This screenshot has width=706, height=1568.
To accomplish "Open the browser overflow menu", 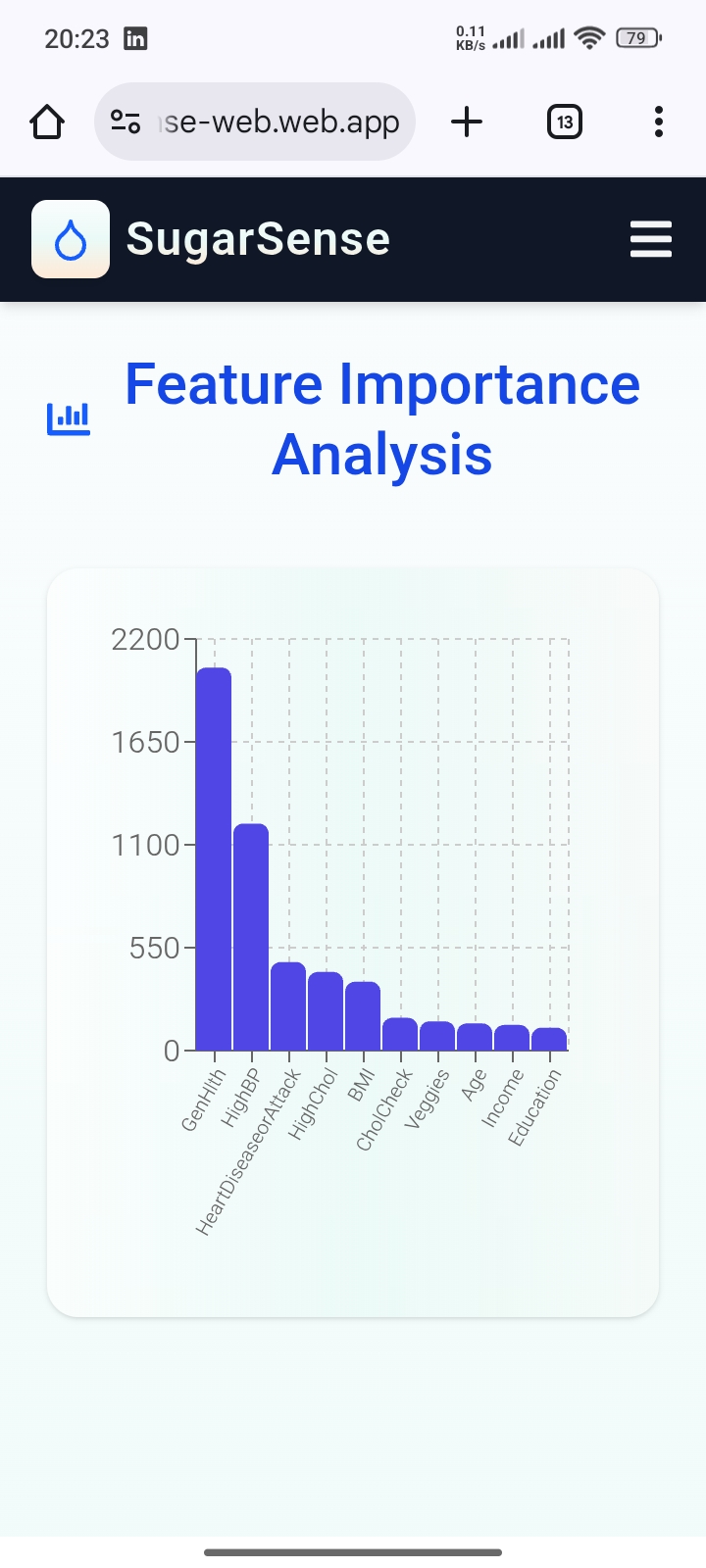I will click(658, 122).
